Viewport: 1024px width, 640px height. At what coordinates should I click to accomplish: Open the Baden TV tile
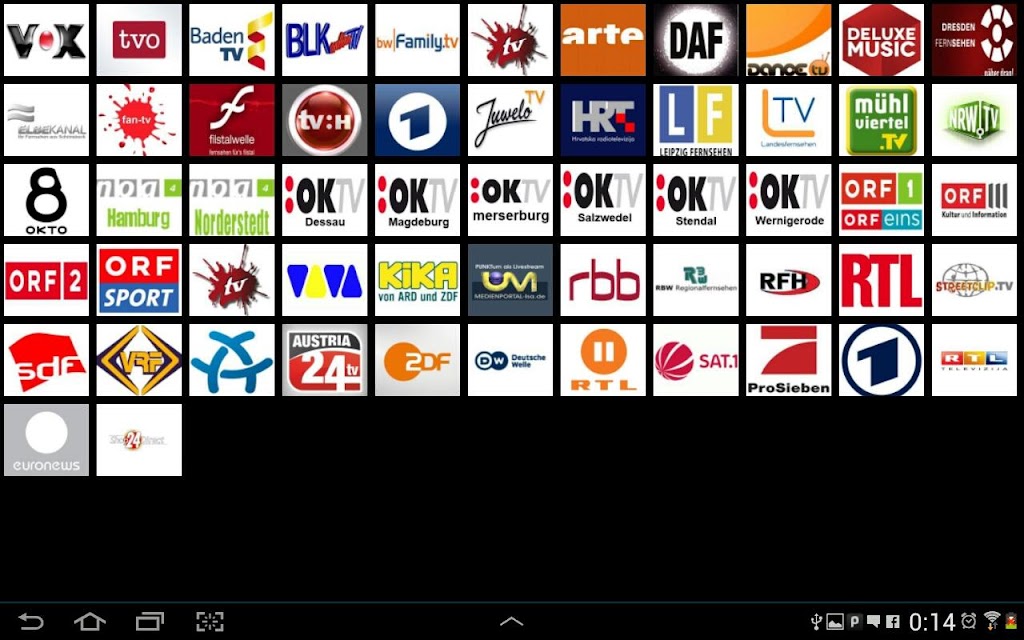click(232, 40)
